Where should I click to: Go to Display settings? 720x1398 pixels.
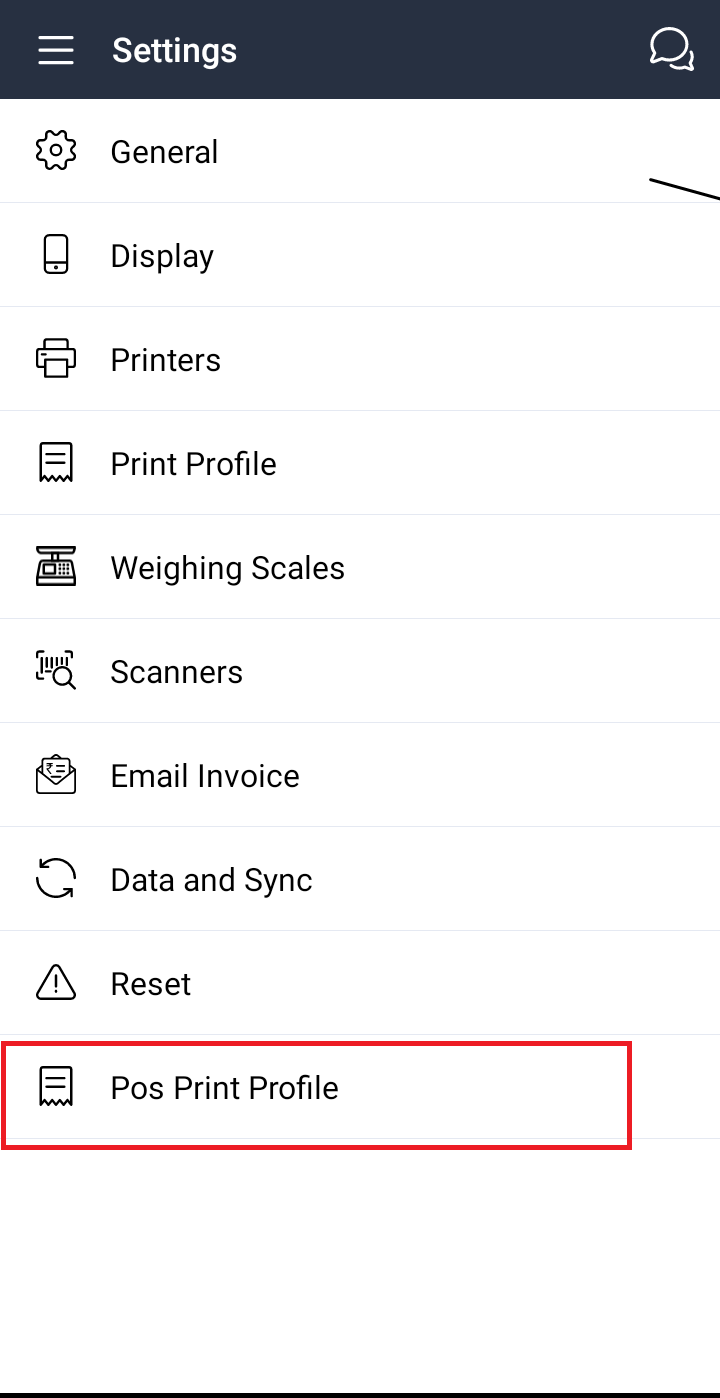pyautogui.click(x=162, y=256)
